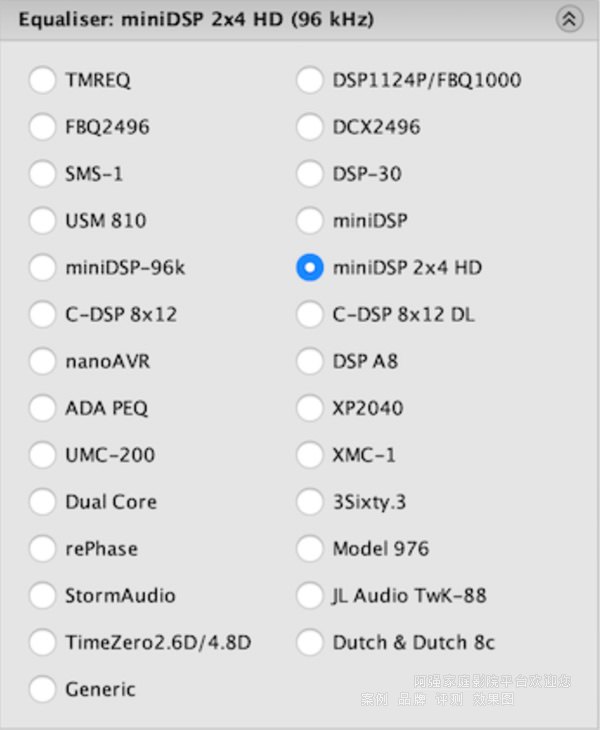Viewport: 600px width, 730px height.
Task: Select ADA PEQ equaliser
Action: pyautogui.click(x=43, y=408)
